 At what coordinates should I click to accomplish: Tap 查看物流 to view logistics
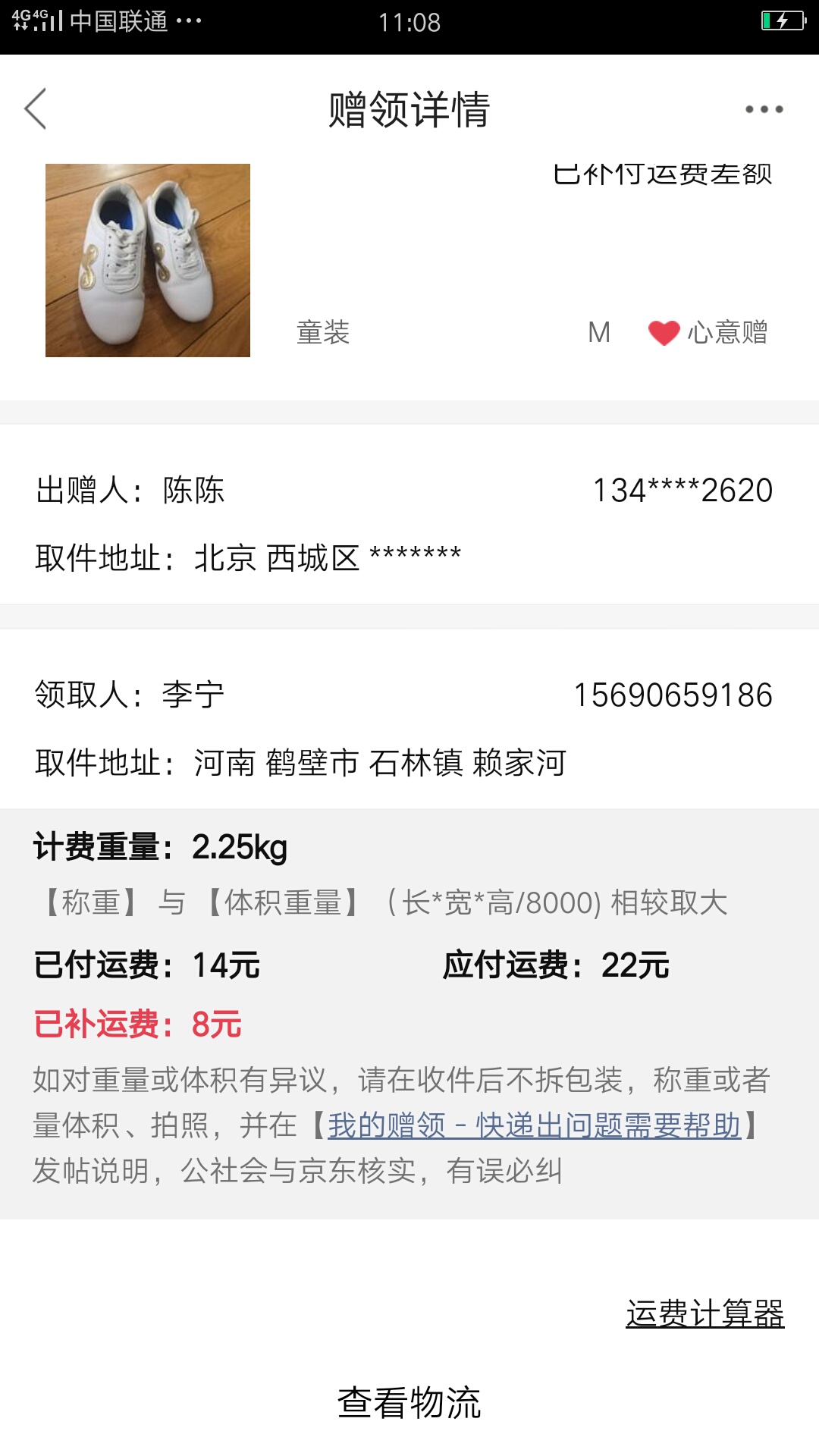click(409, 1402)
